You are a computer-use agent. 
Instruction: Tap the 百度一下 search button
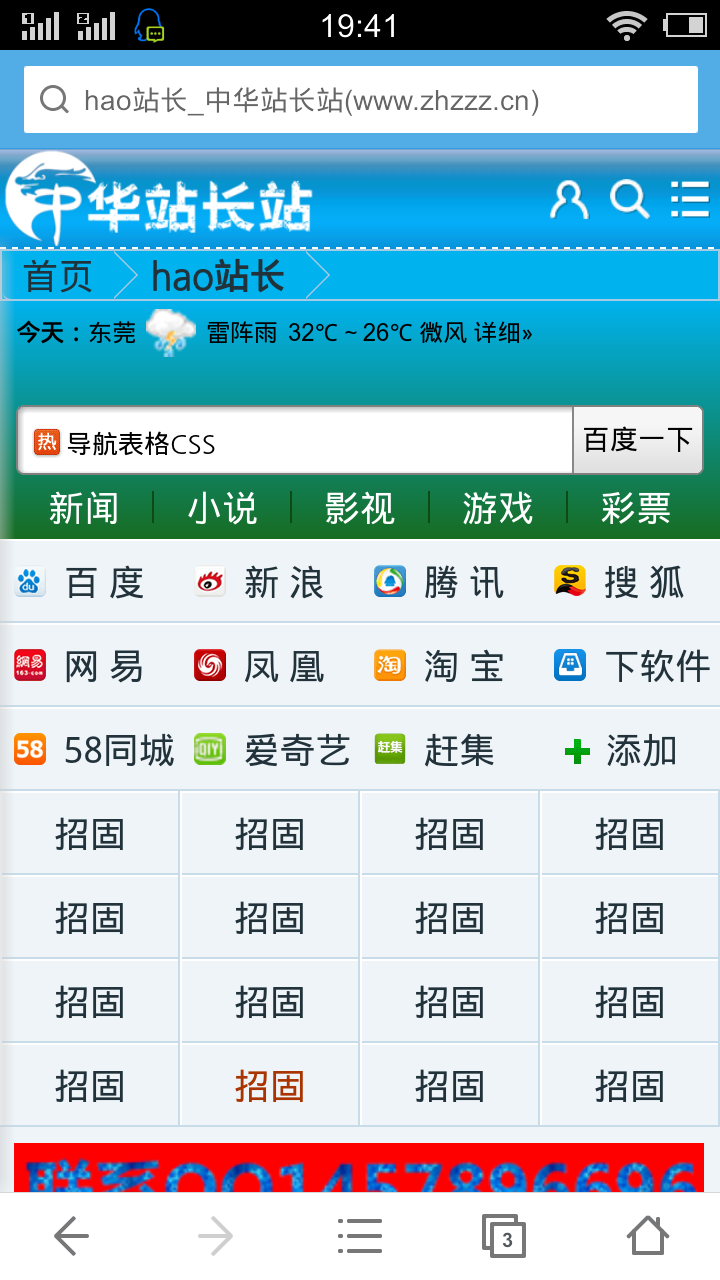pyautogui.click(x=637, y=441)
